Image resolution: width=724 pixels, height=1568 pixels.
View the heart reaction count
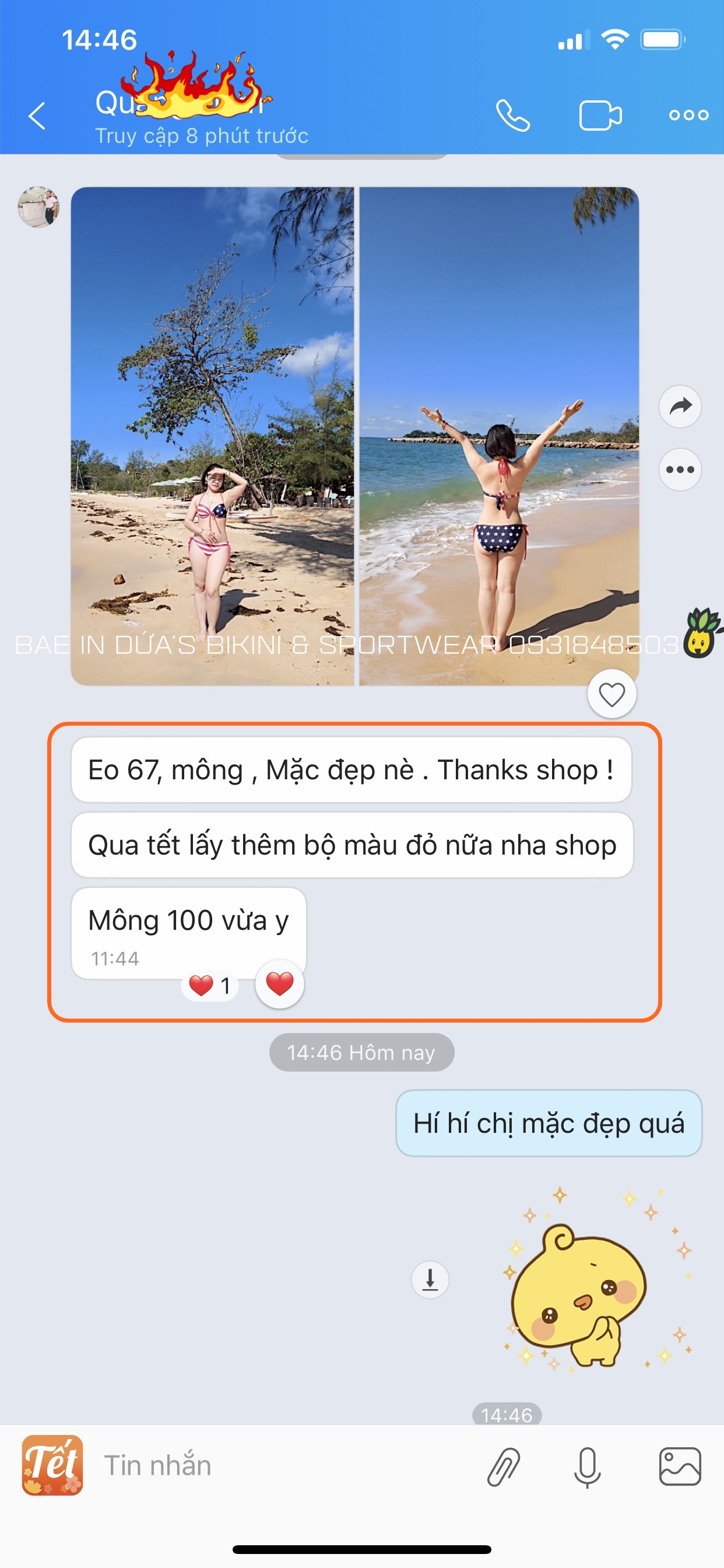(x=210, y=985)
